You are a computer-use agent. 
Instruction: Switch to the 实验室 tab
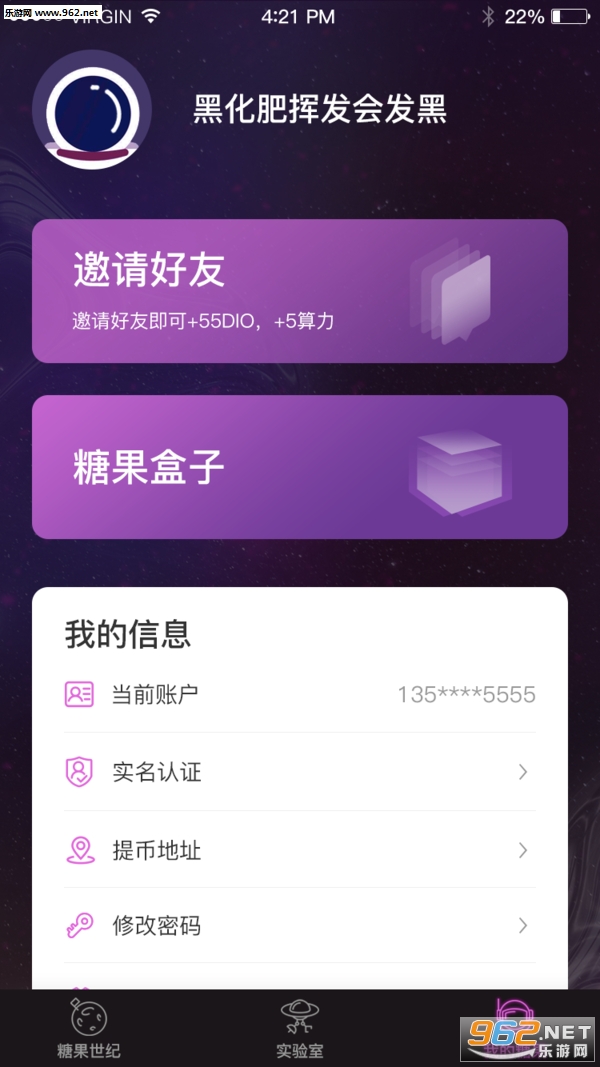[299, 1030]
